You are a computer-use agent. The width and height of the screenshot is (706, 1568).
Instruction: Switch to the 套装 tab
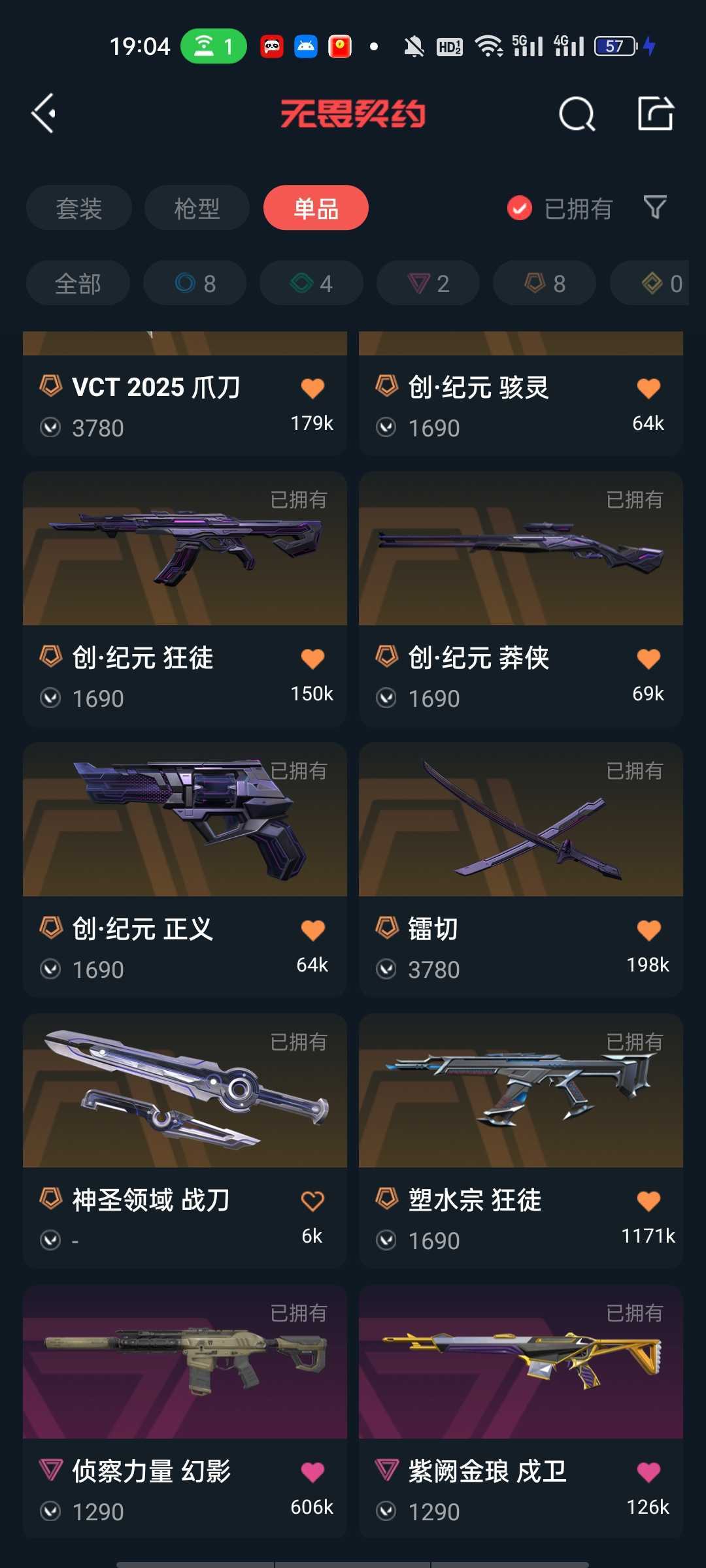[x=79, y=208]
